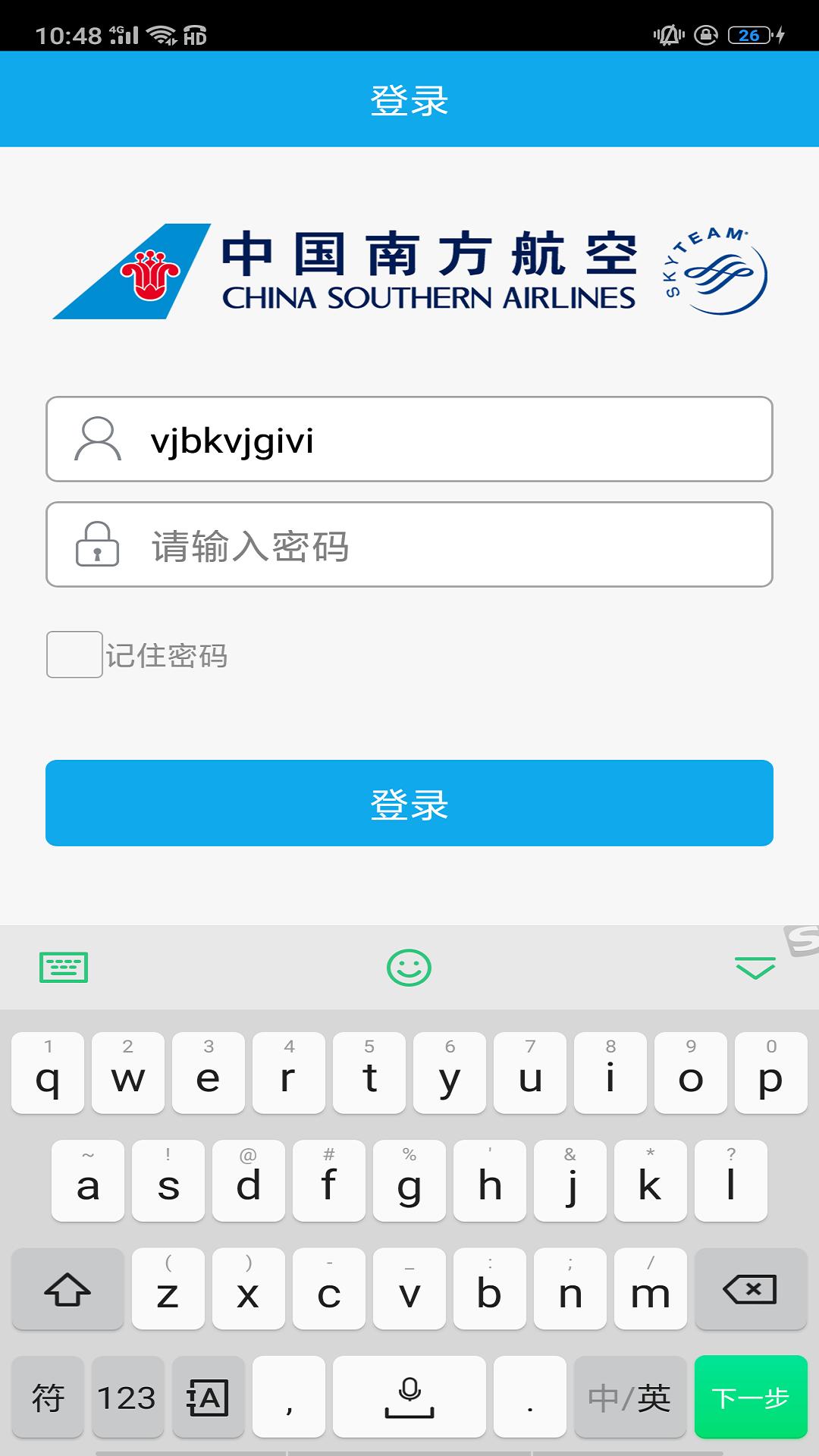Switch keyboard to 123 number layout

127,1397
